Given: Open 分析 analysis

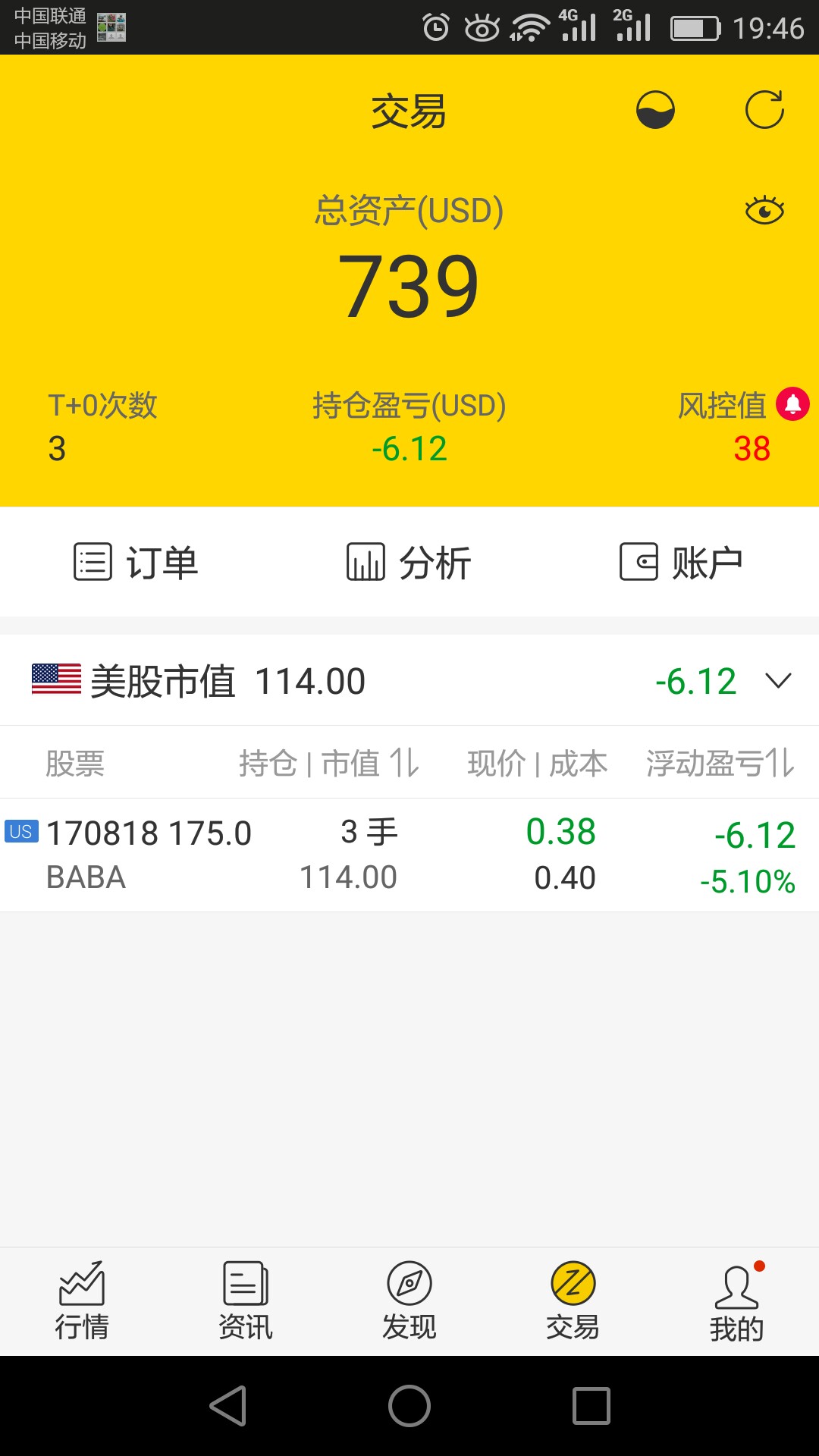Looking at the screenshot, I should [409, 562].
